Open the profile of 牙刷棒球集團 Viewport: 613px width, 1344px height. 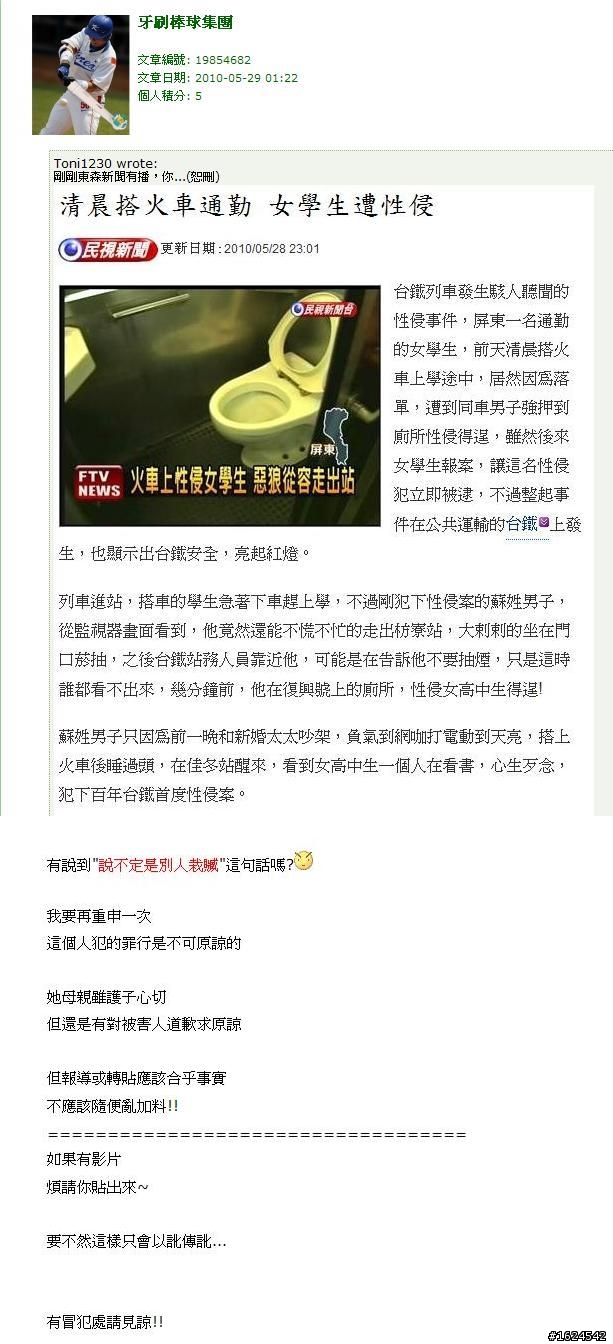185,22
